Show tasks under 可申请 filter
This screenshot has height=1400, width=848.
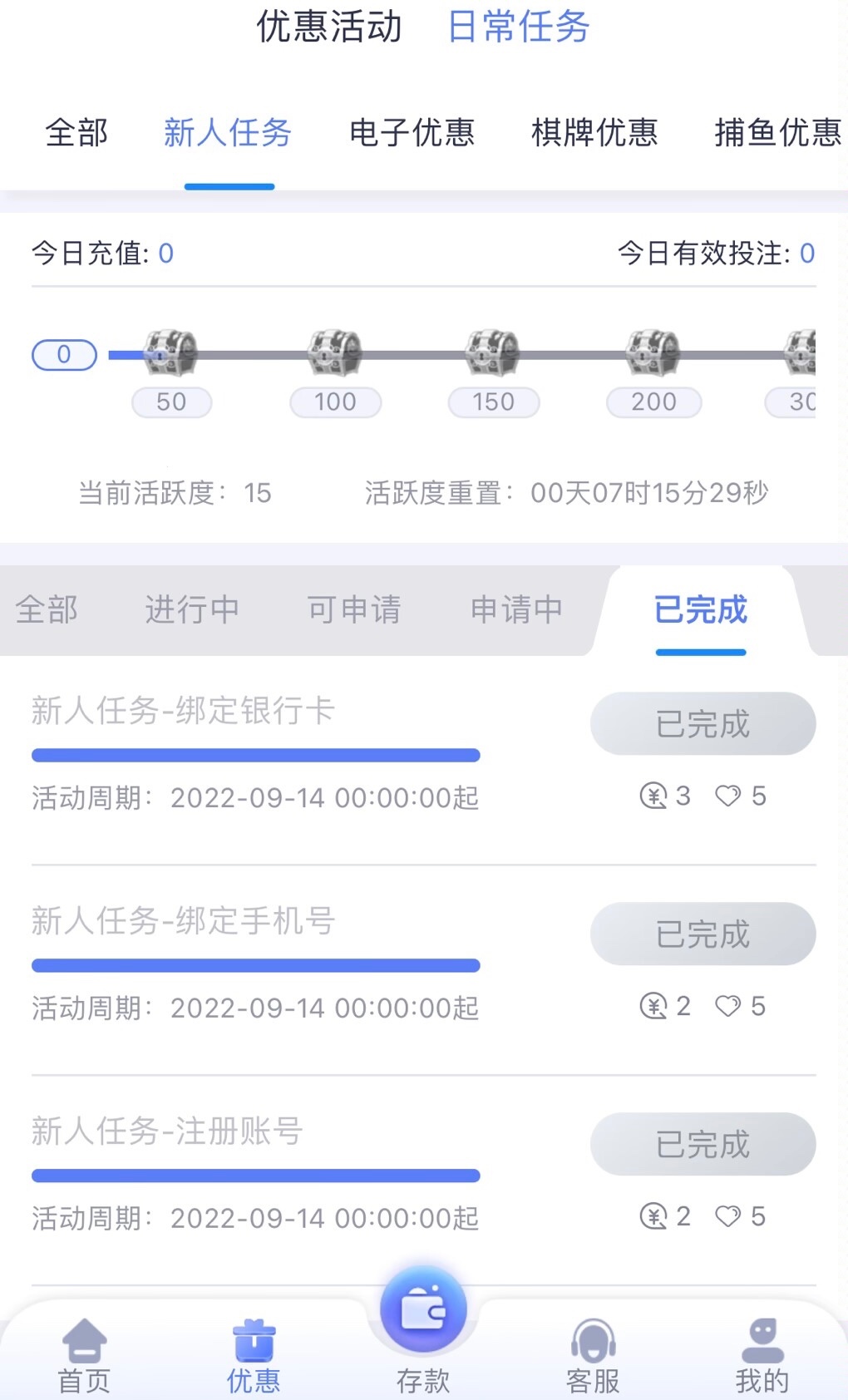tap(354, 609)
